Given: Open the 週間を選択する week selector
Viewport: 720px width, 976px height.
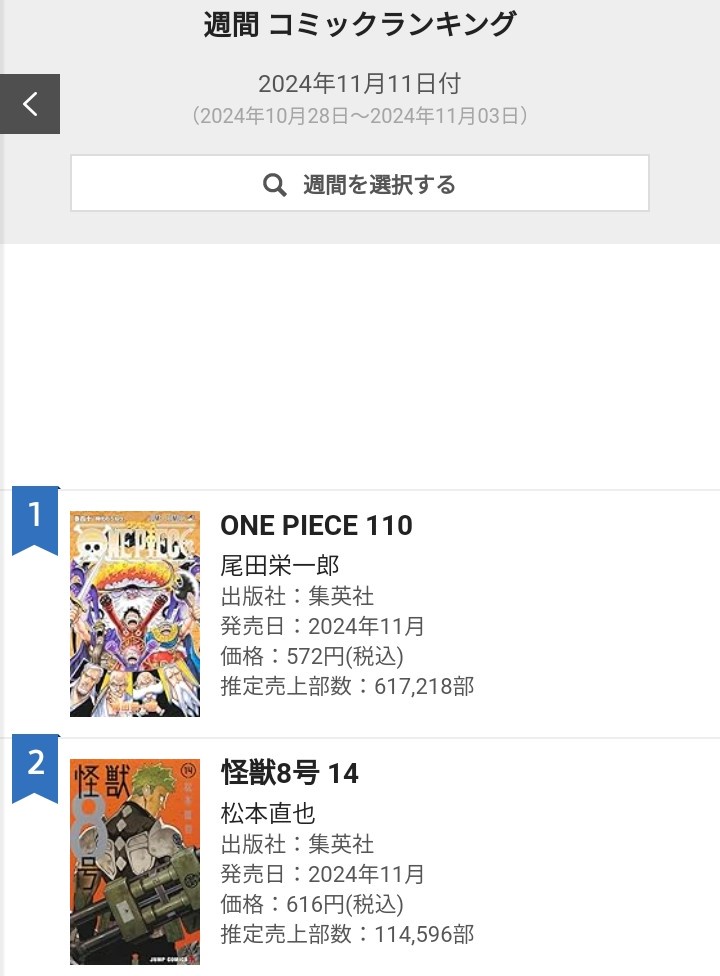Looking at the screenshot, I should (x=360, y=184).
